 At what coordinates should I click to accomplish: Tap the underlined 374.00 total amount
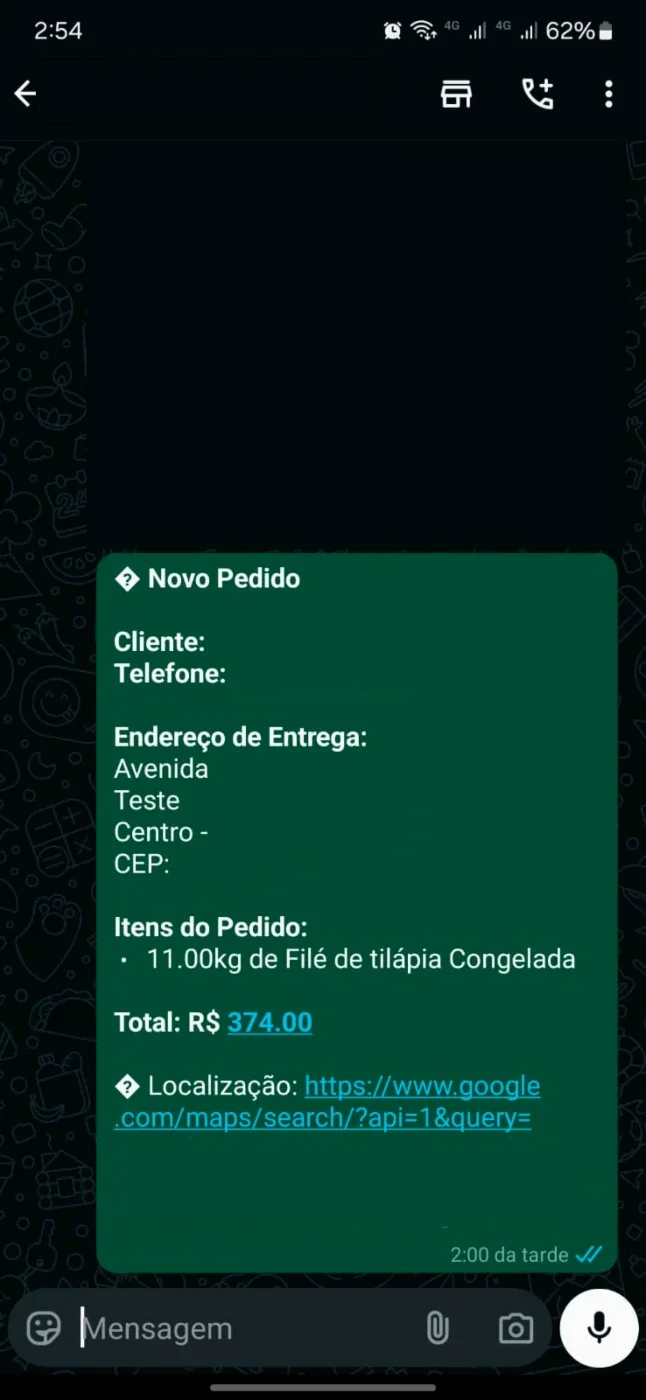[270, 1022]
